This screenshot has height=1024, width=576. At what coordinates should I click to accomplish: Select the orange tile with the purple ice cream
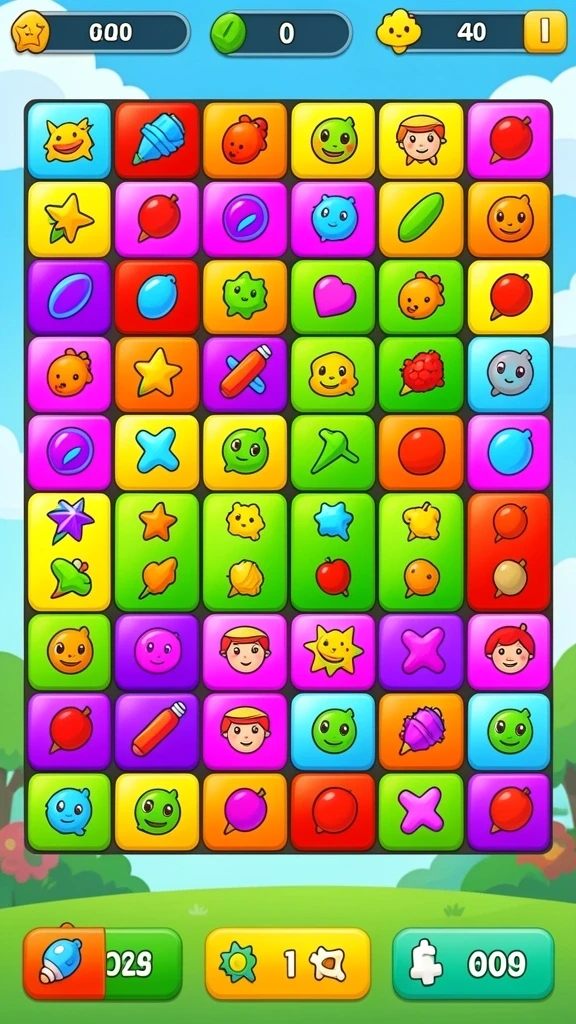[421, 731]
